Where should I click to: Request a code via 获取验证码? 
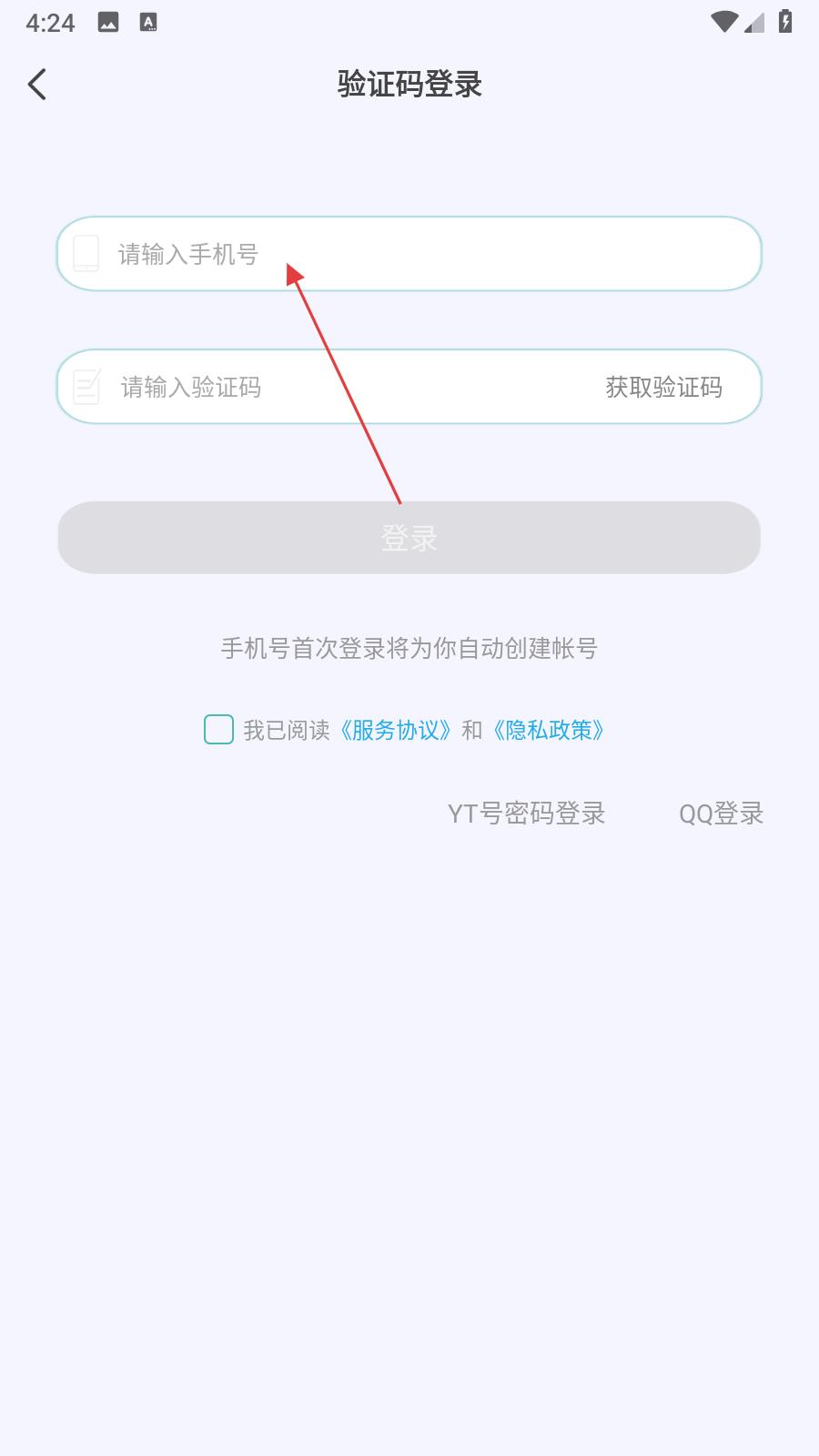663,388
